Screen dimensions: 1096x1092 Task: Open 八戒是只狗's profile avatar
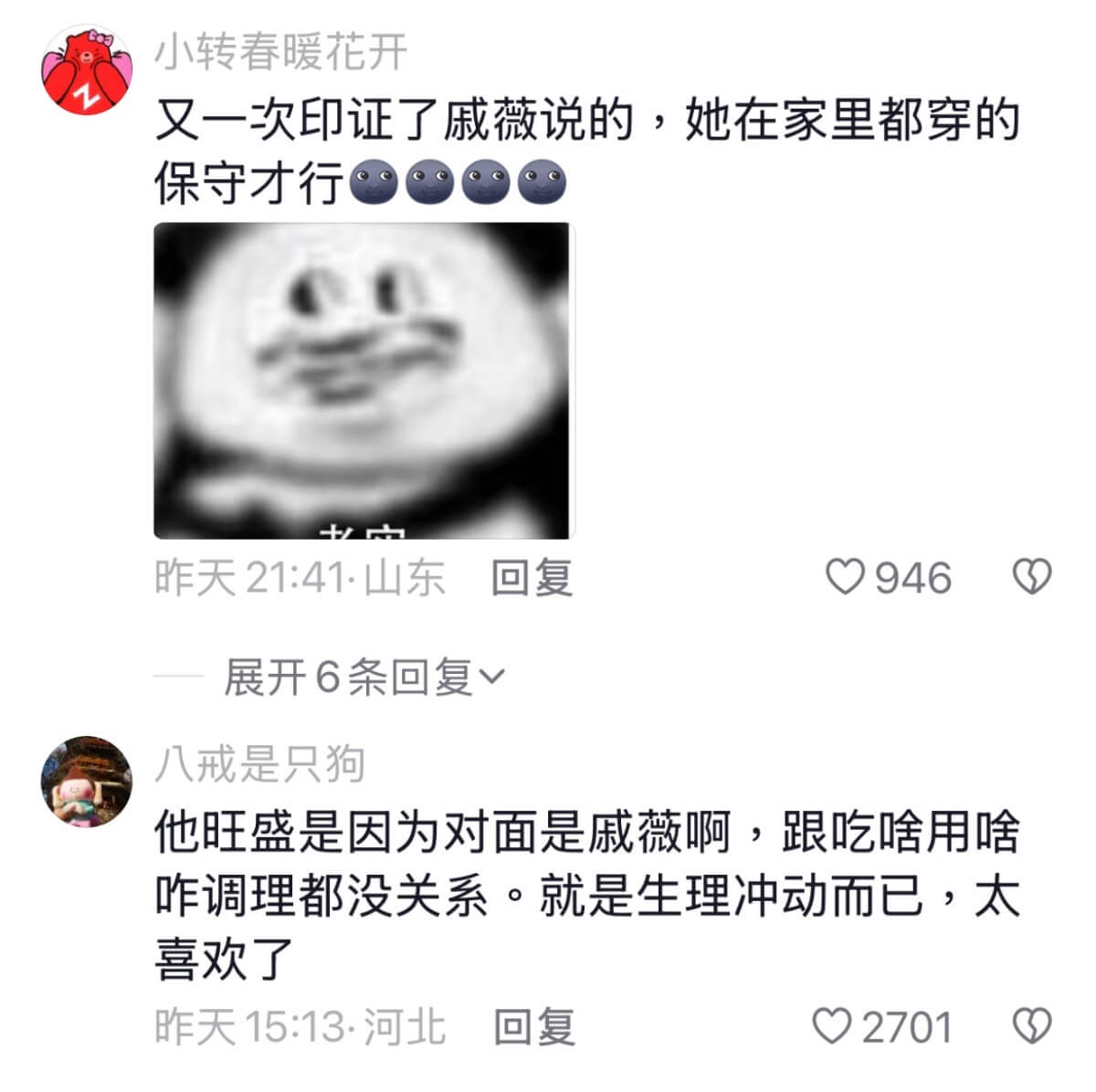(x=87, y=782)
